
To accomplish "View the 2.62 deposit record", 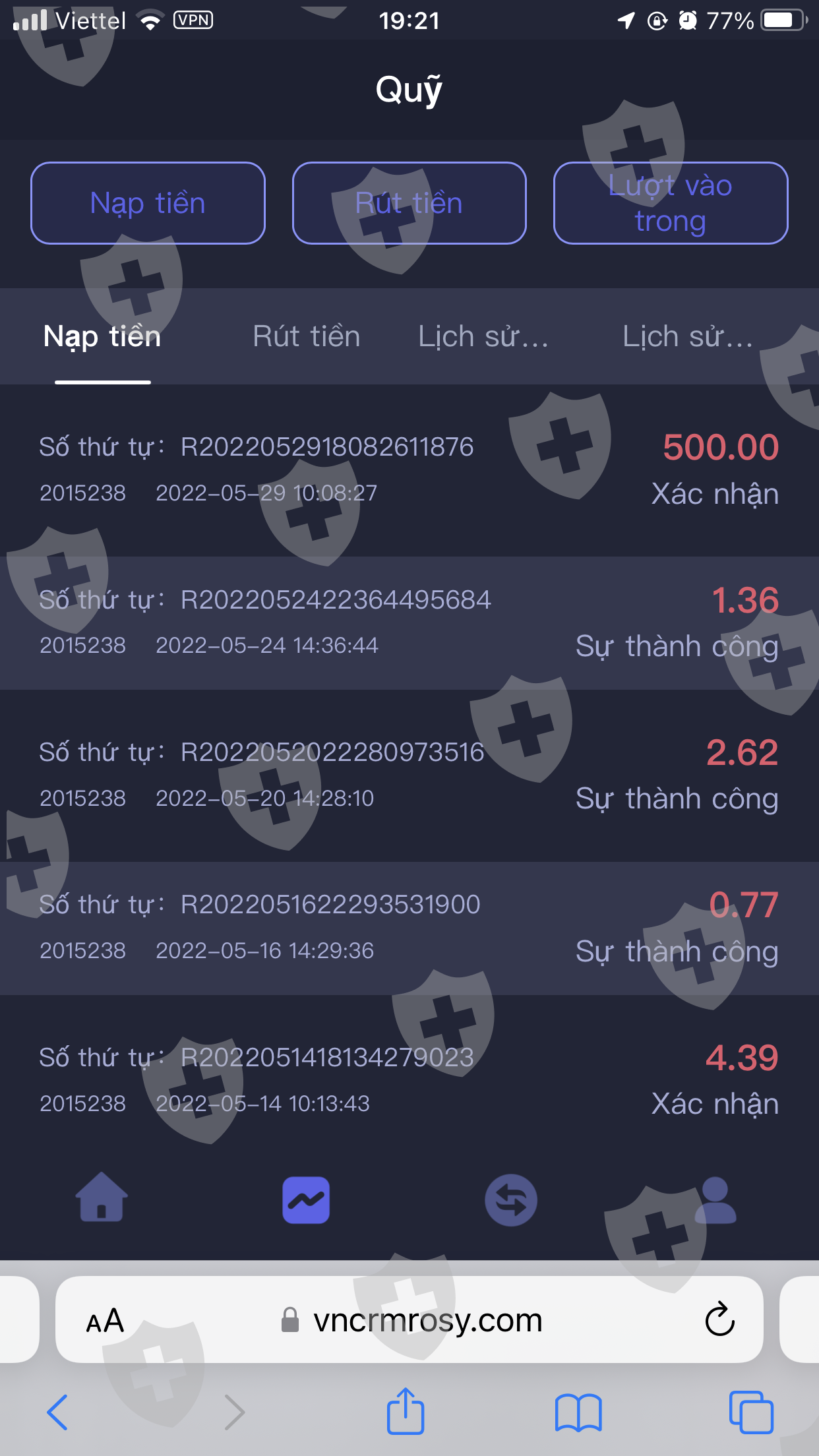I will (x=409, y=775).
